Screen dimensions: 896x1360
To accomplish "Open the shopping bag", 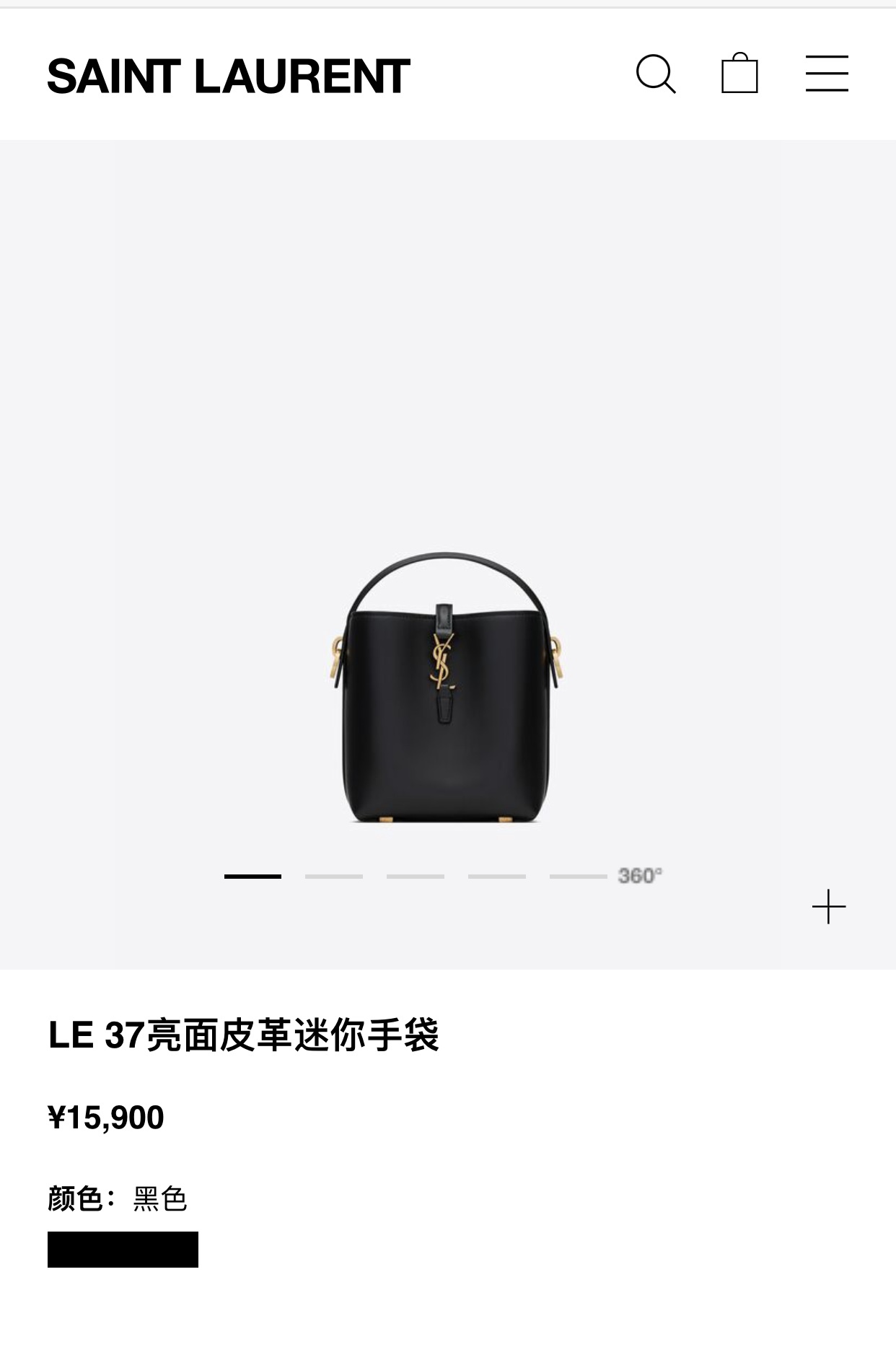I will (x=739, y=74).
